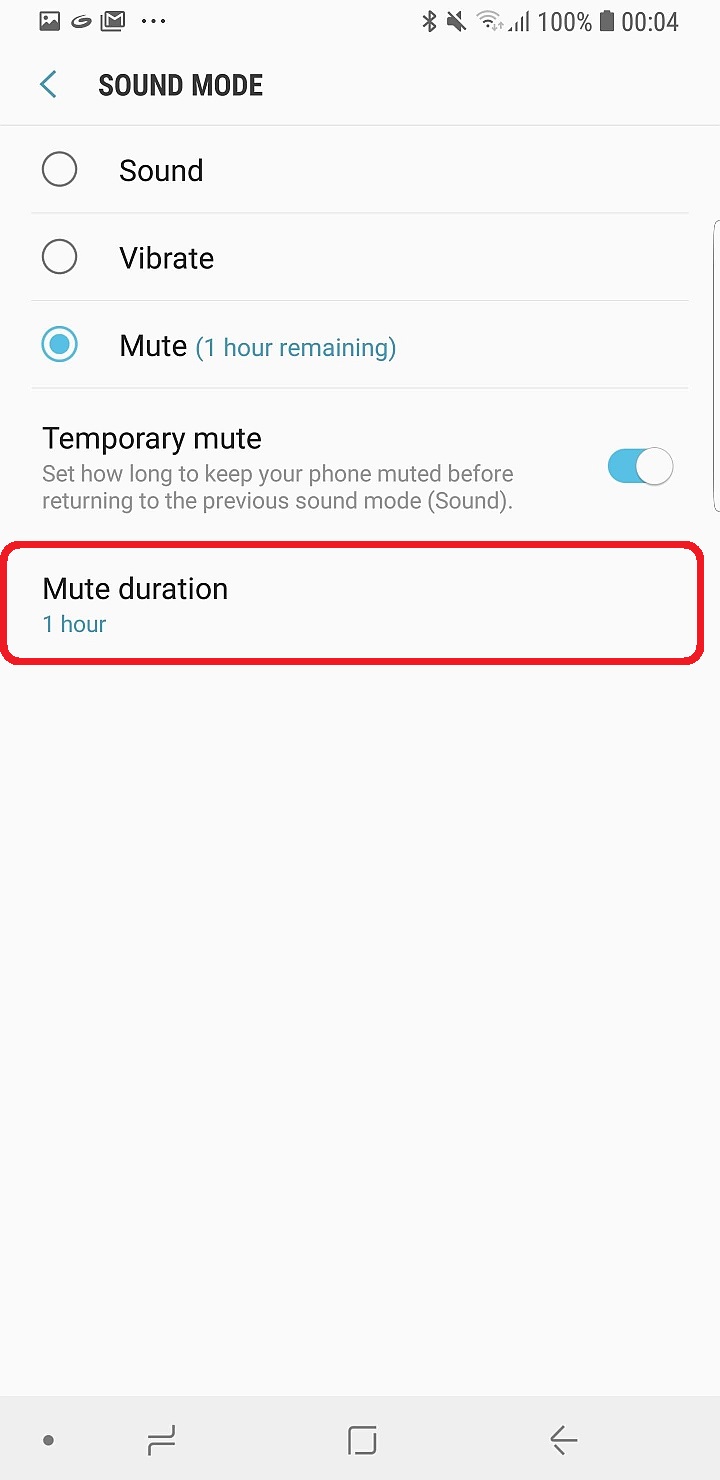Select the Mute radio option
This screenshot has width=720, height=1480.
click(x=60, y=345)
